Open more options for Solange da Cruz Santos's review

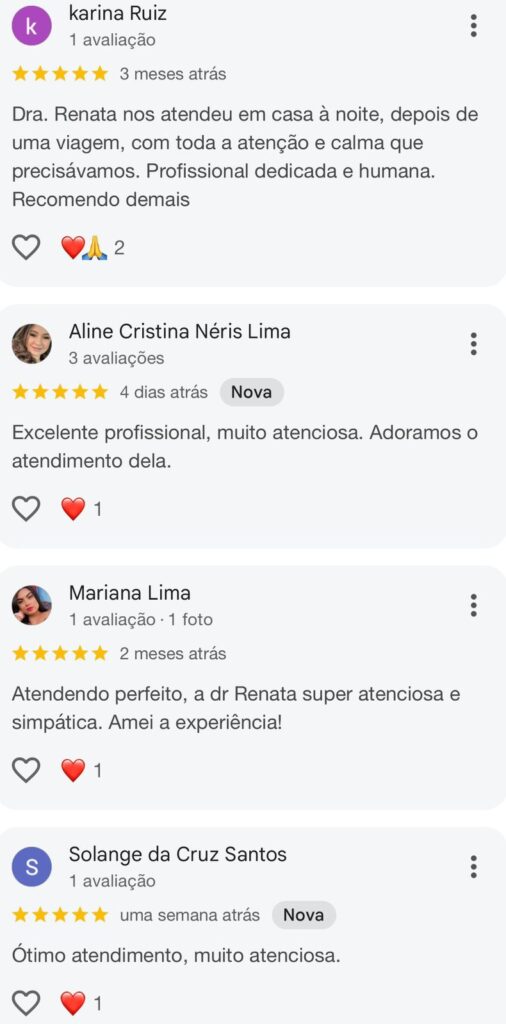(473, 867)
